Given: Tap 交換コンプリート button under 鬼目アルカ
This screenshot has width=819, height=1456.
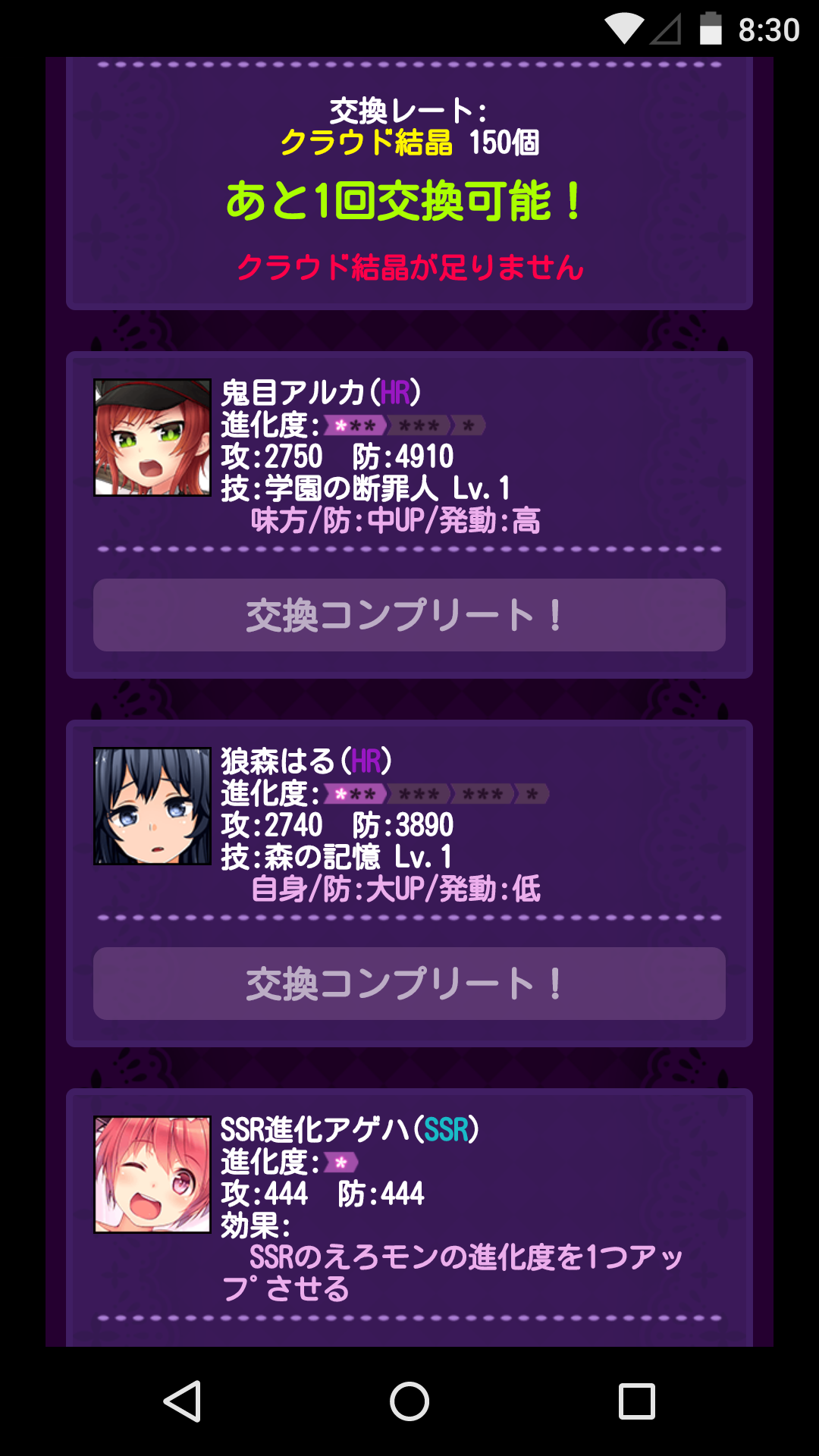Looking at the screenshot, I should click(x=409, y=615).
